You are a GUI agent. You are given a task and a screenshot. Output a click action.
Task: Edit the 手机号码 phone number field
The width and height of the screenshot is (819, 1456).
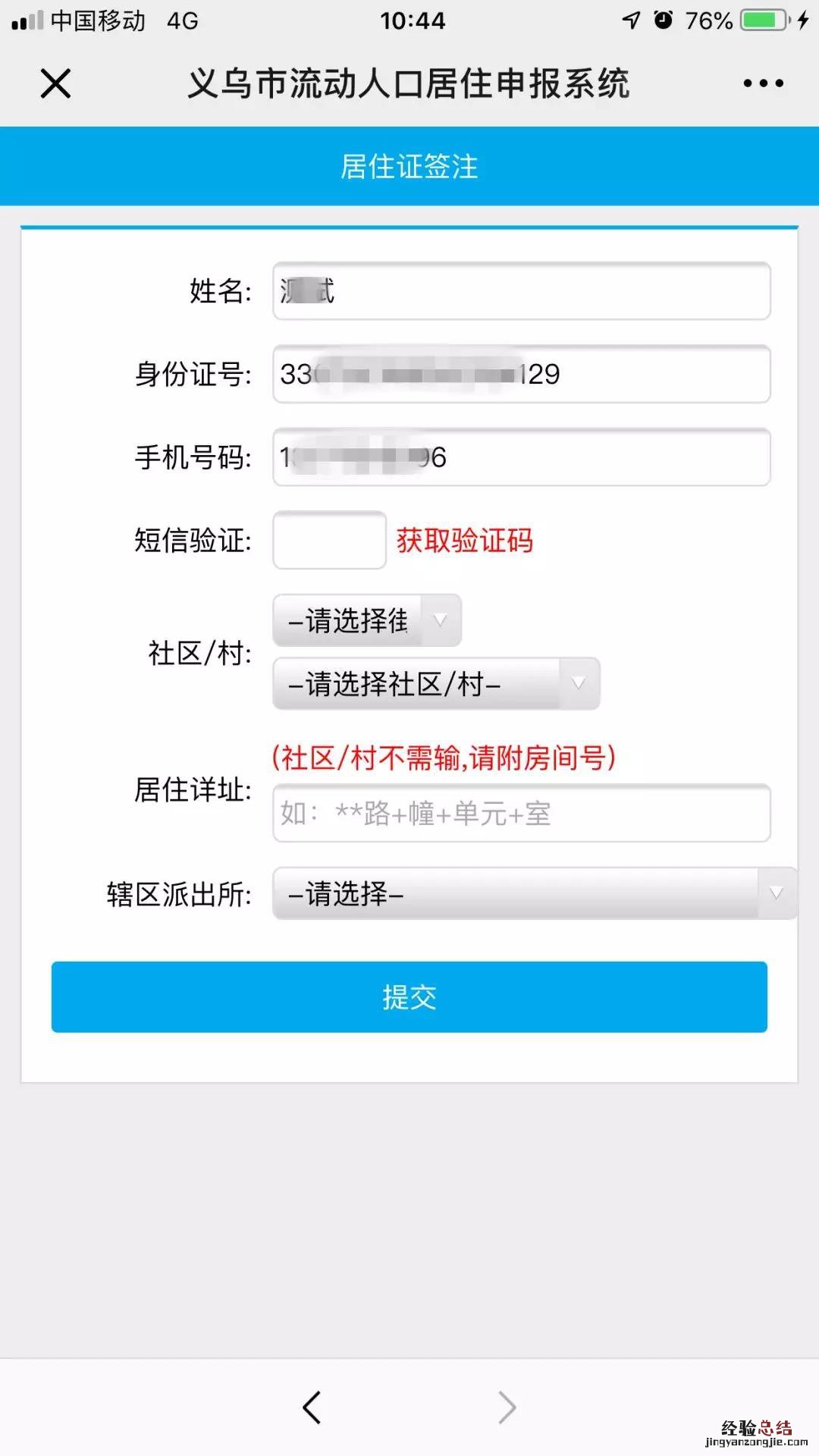[x=522, y=457]
